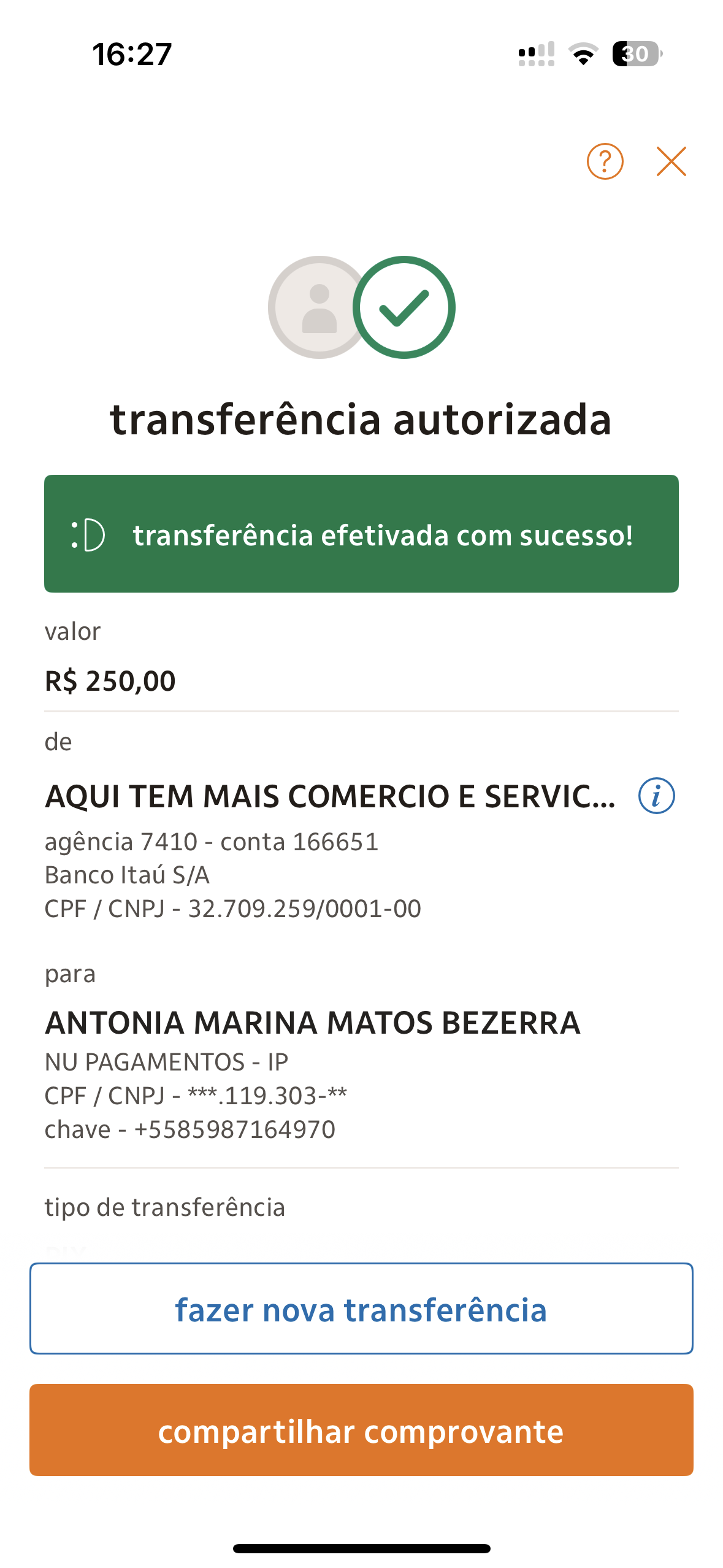Image resolution: width=723 pixels, height=1568 pixels.
Task: Open sender info next to AQUI TEM MAIS
Action: 656,796
